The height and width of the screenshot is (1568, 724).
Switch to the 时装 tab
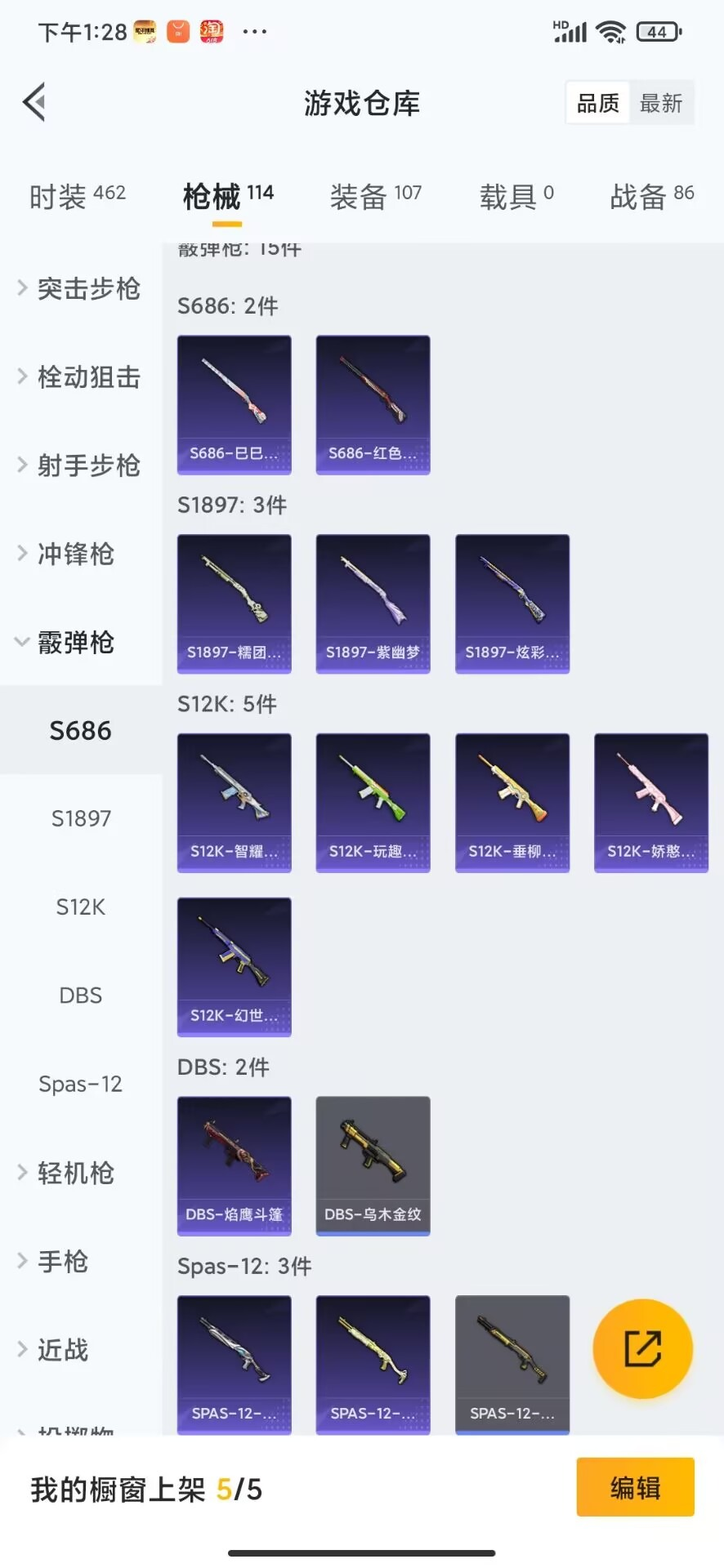point(77,196)
